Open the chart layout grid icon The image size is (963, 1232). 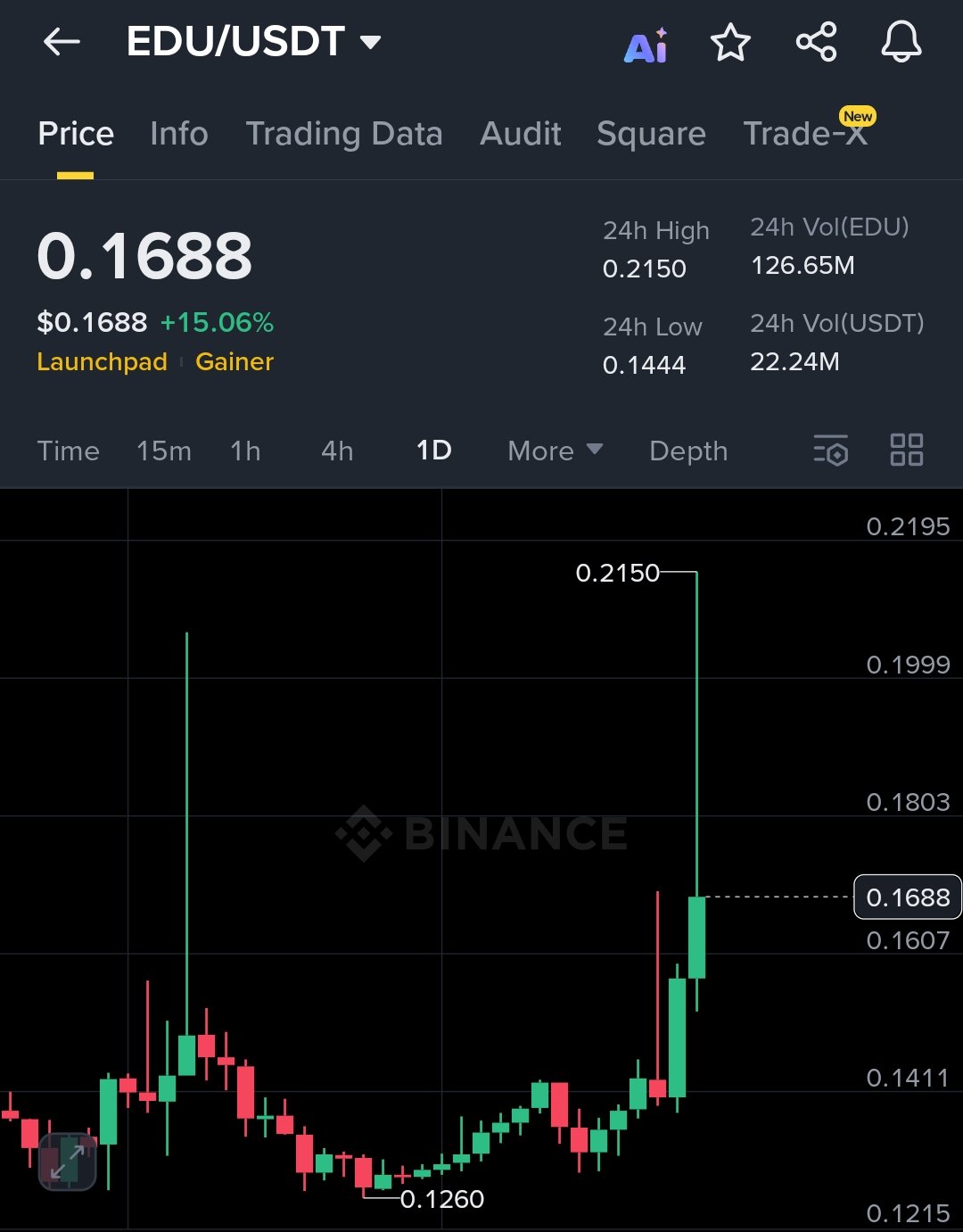tap(907, 451)
